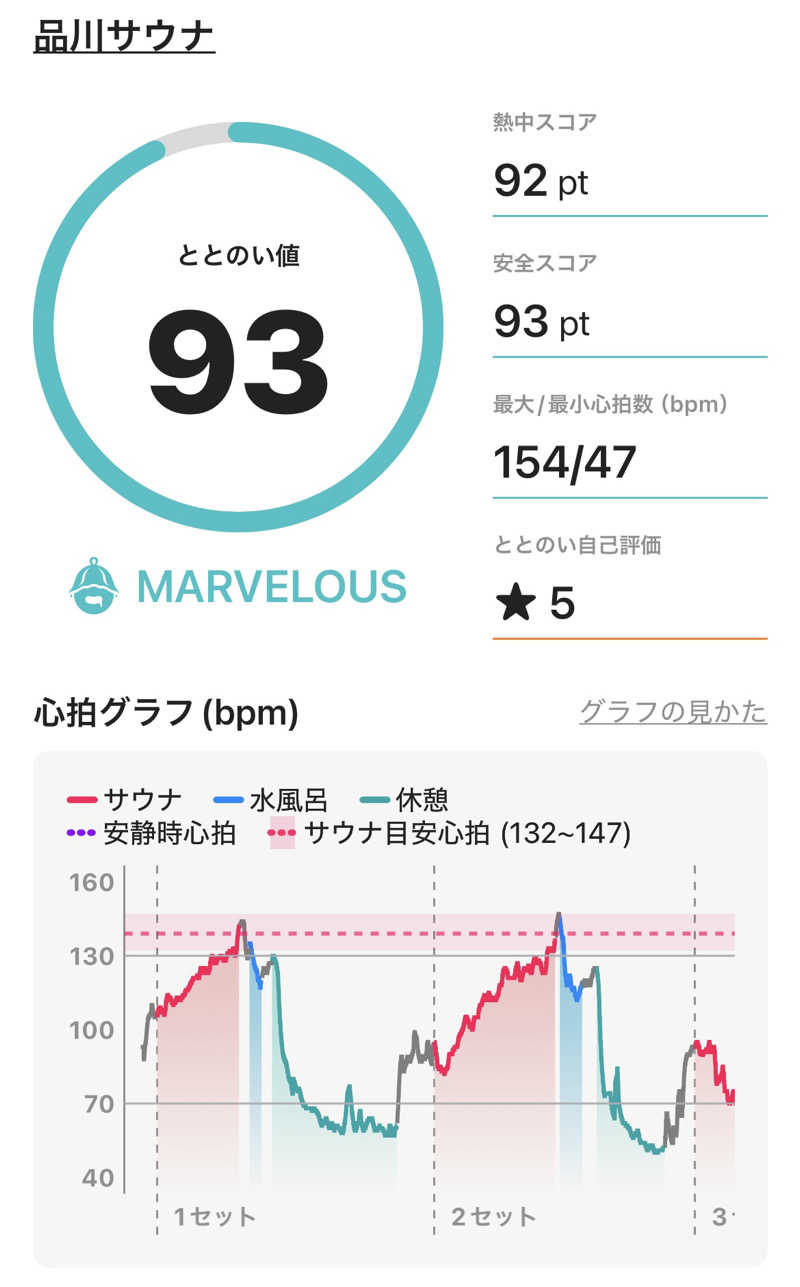Open the 品川サウナ facility link
Viewport: 800px width, 1287px height.
point(124,36)
